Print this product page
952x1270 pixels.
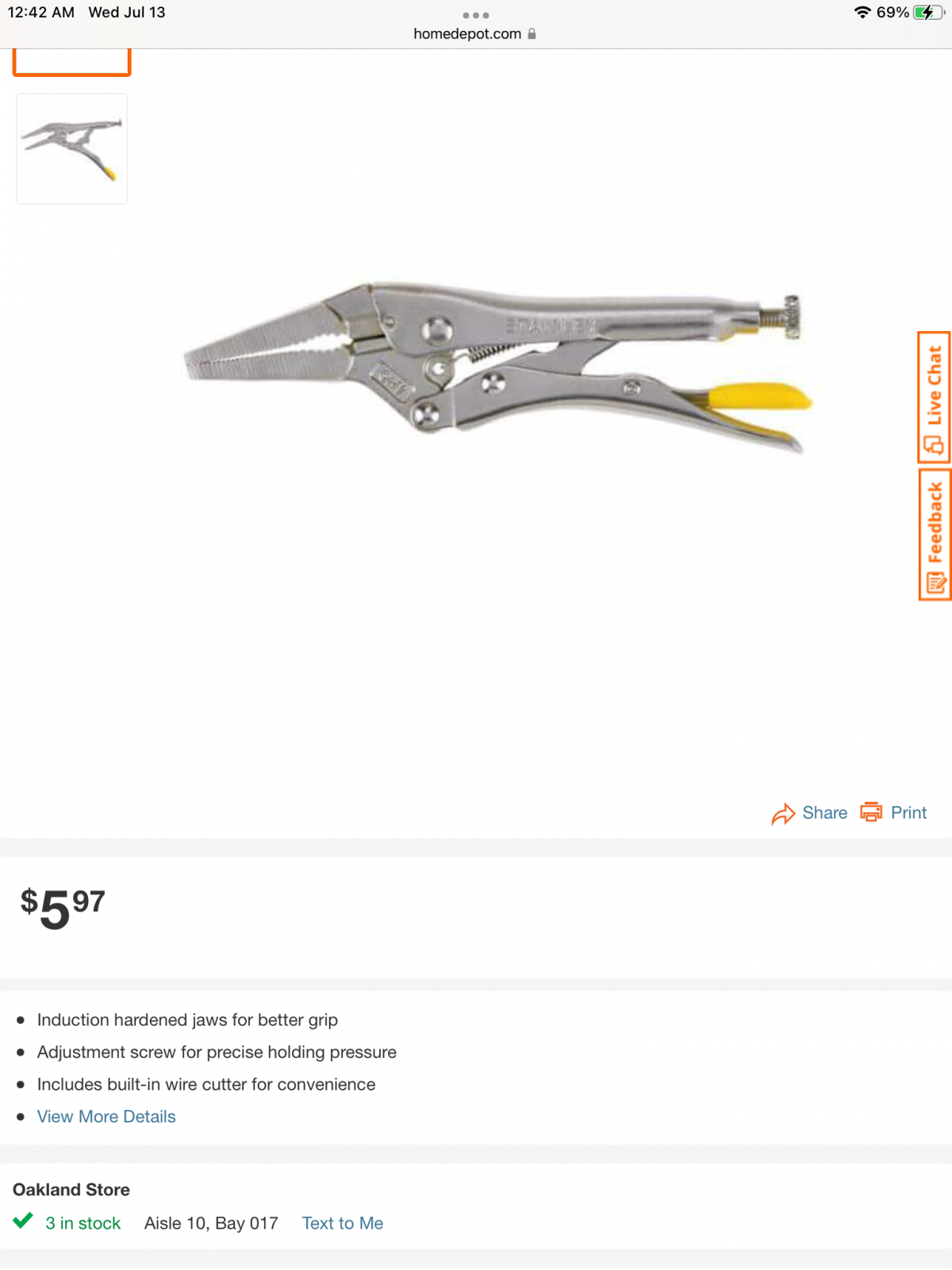pos(894,813)
